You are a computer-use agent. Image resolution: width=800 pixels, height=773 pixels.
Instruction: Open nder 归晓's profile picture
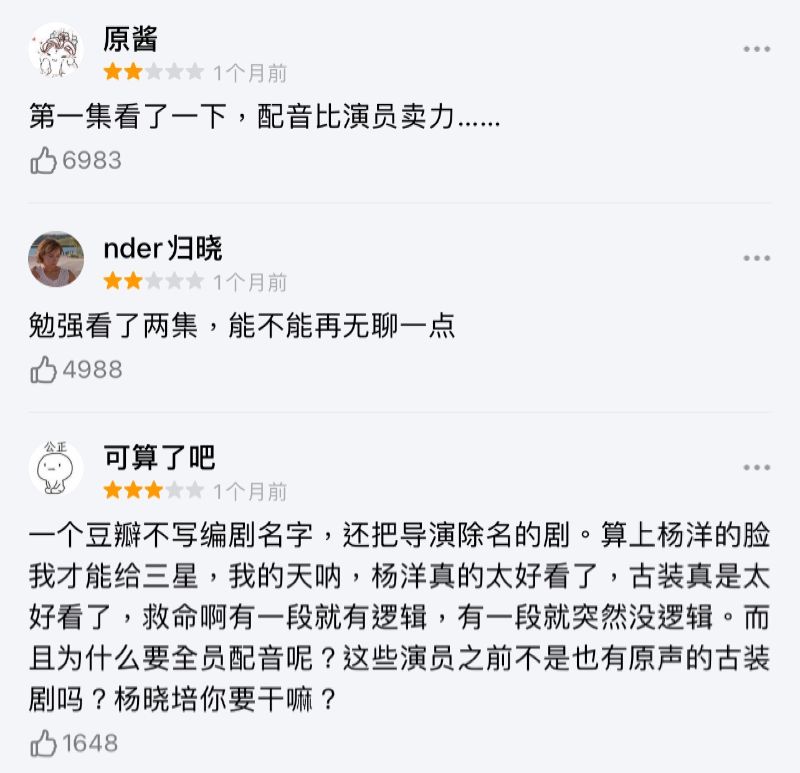[56, 259]
